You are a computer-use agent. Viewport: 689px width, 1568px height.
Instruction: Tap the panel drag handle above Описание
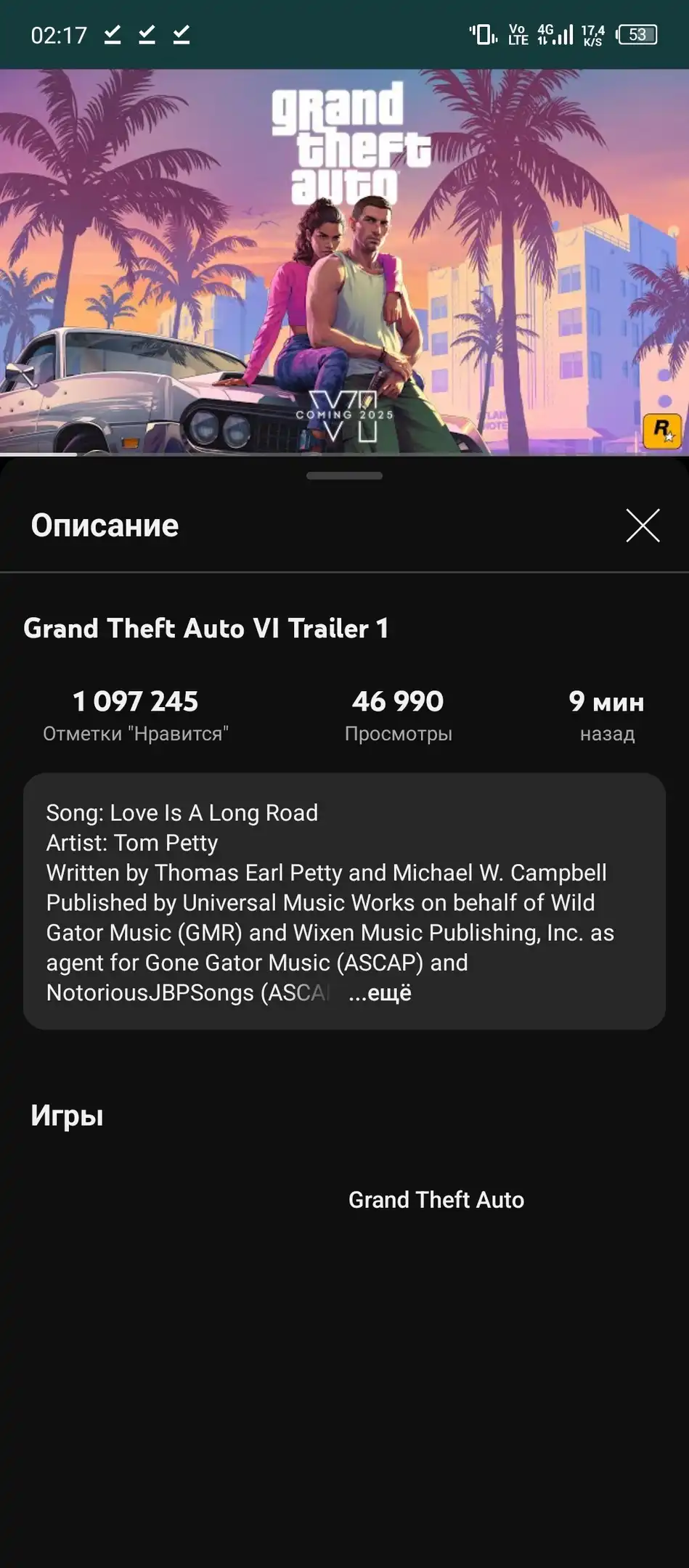(x=344, y=476)
